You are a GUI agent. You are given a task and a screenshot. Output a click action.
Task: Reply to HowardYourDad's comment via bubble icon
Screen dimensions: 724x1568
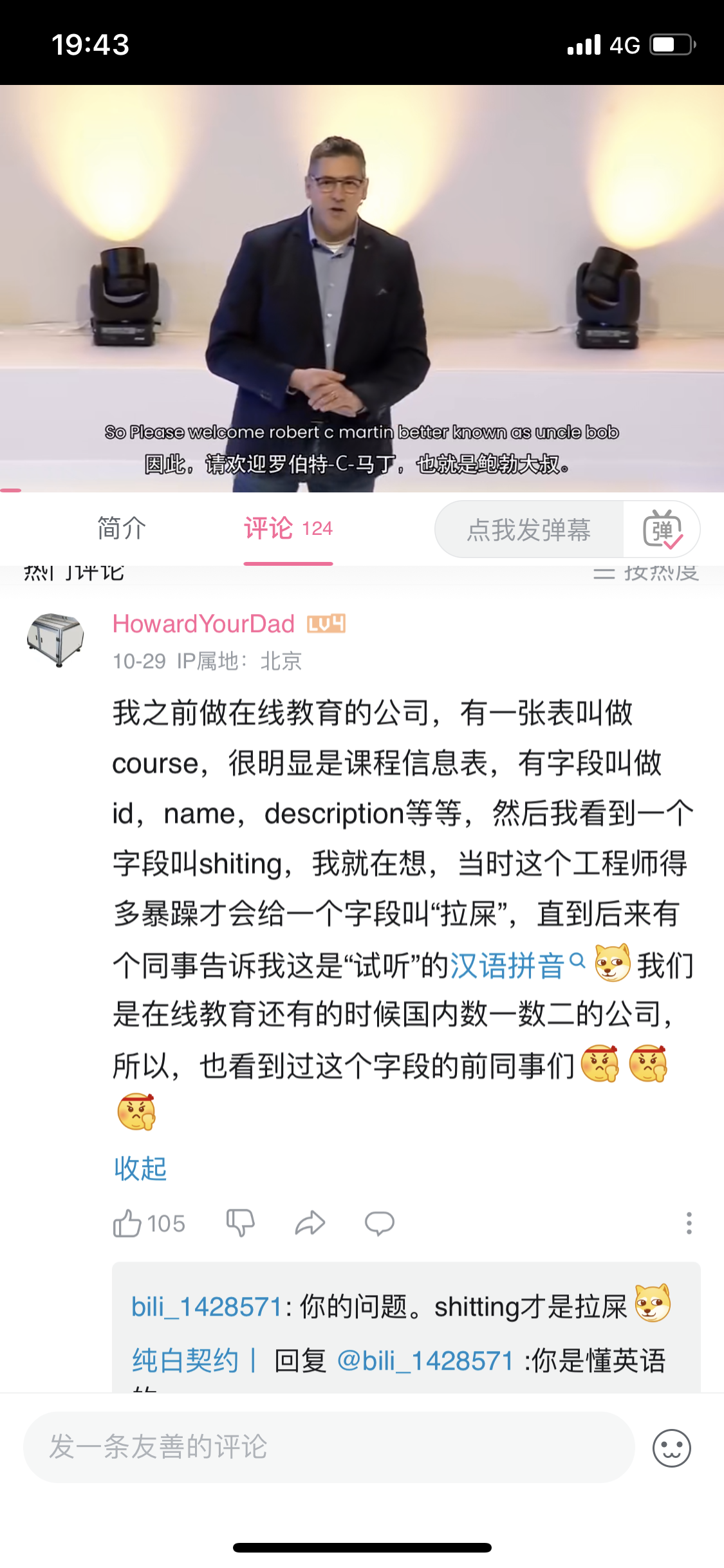pos(380,1223)
